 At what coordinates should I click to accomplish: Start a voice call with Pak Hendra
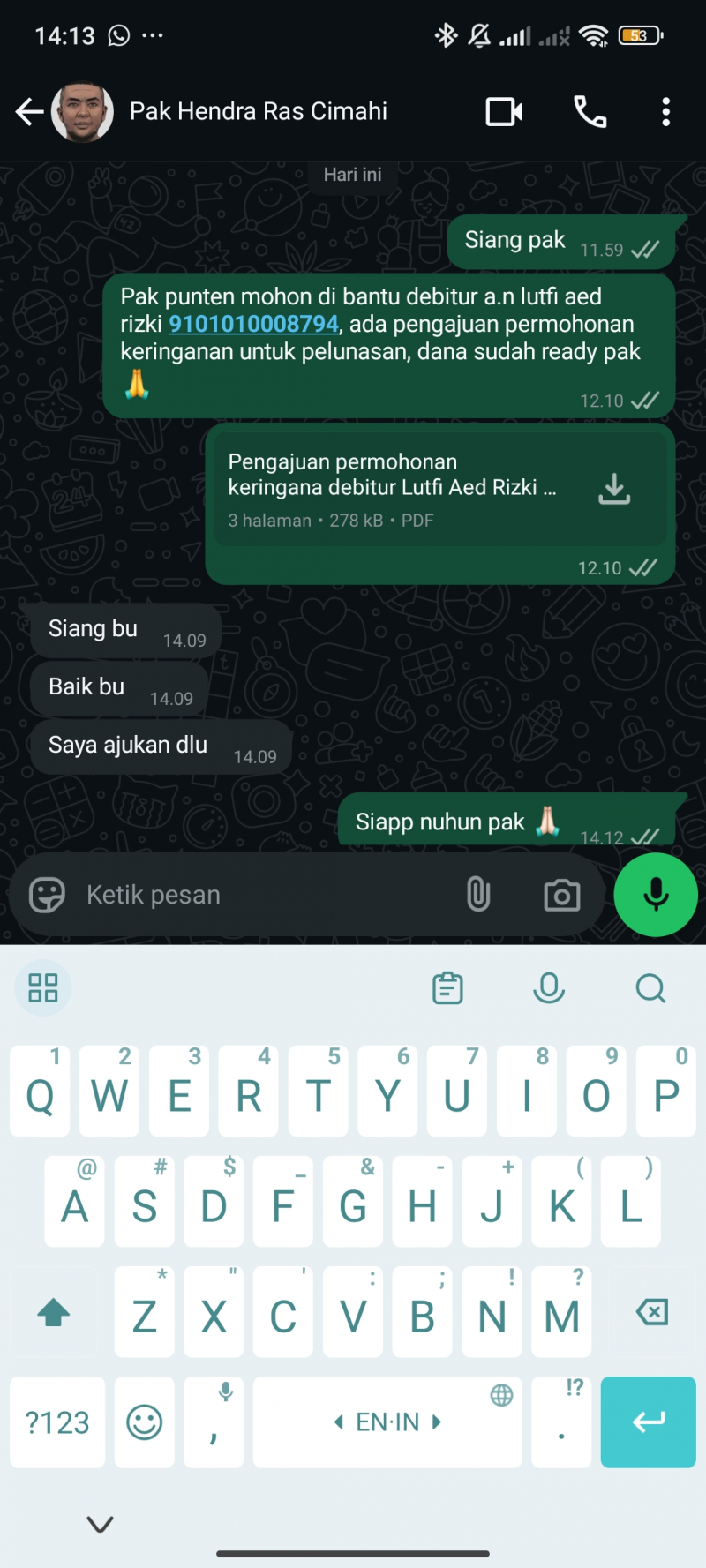pos(590,112)
